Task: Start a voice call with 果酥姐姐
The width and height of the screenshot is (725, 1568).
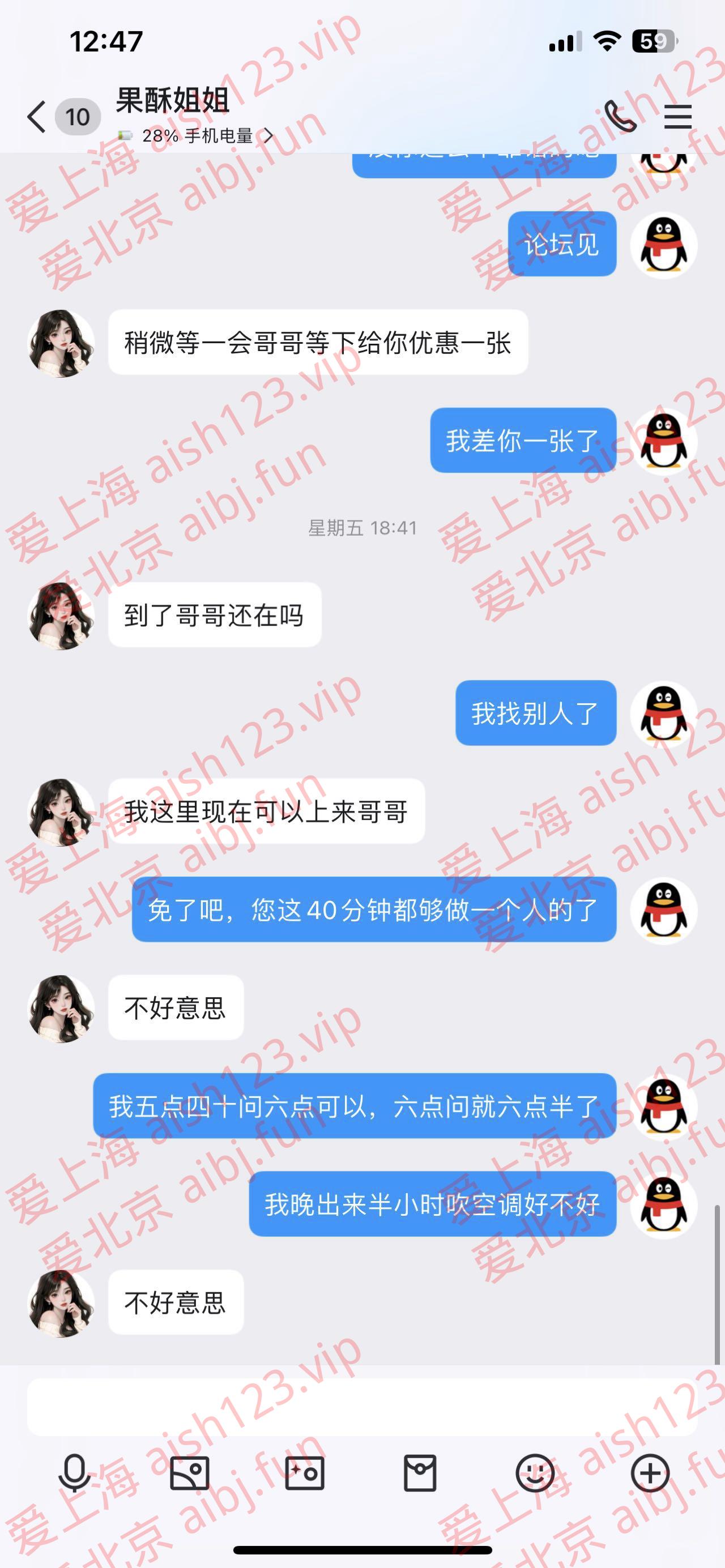Action: (620, 116)
